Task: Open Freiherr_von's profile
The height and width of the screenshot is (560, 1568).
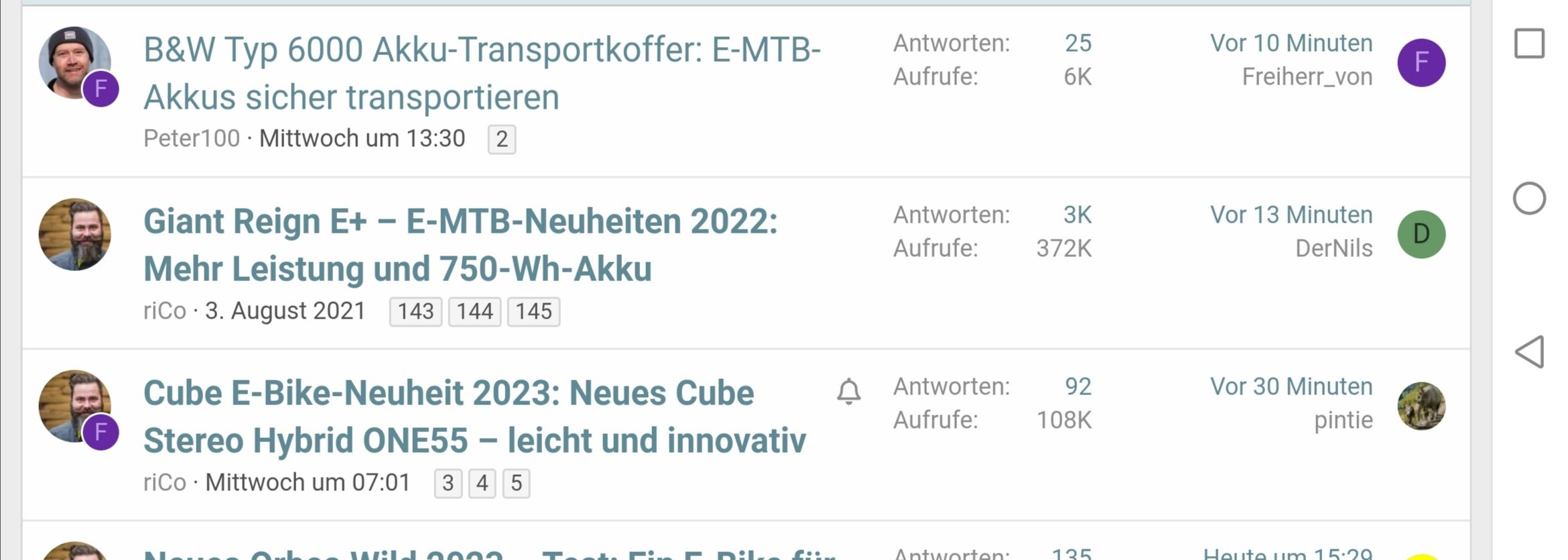Action: pos(1307,77)
